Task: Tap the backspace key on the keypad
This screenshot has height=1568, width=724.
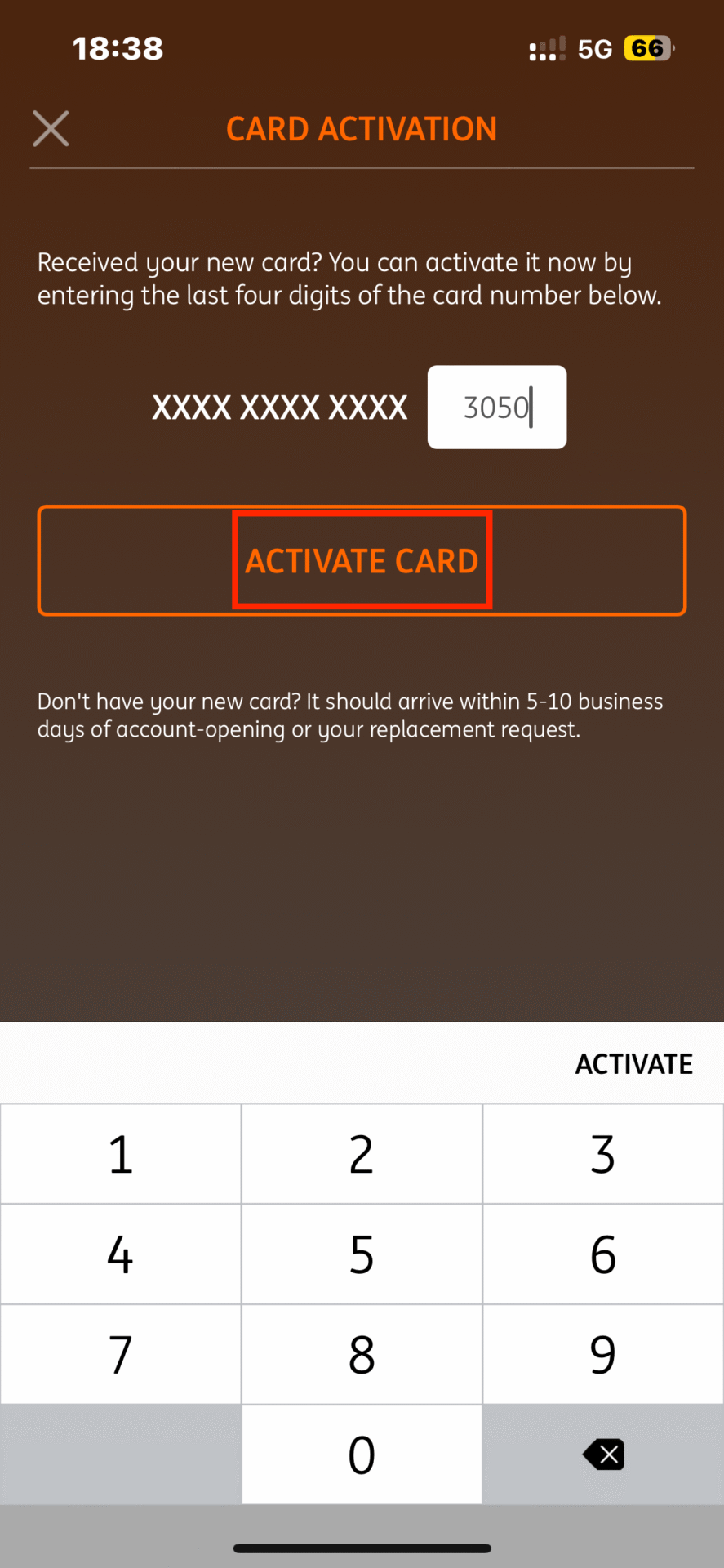Action: coord(603,1454)
